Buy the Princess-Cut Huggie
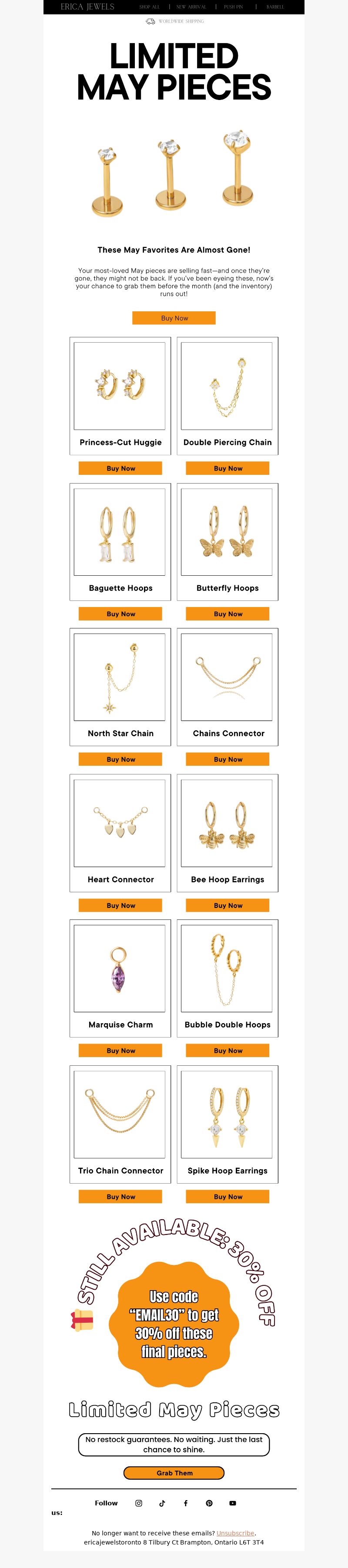348x1568 pixels. click(x=120, y=468)
